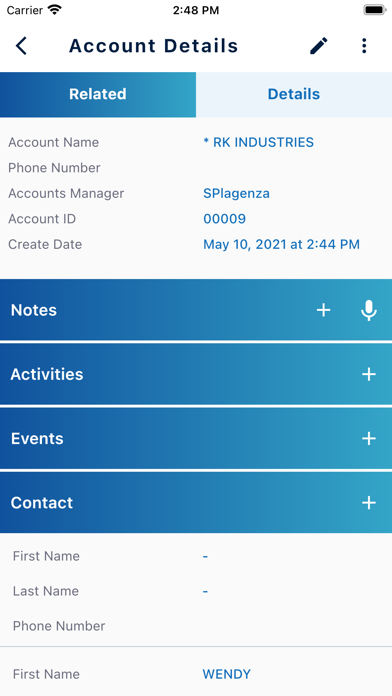Record a voice note with the microphone

click(369, 310)
